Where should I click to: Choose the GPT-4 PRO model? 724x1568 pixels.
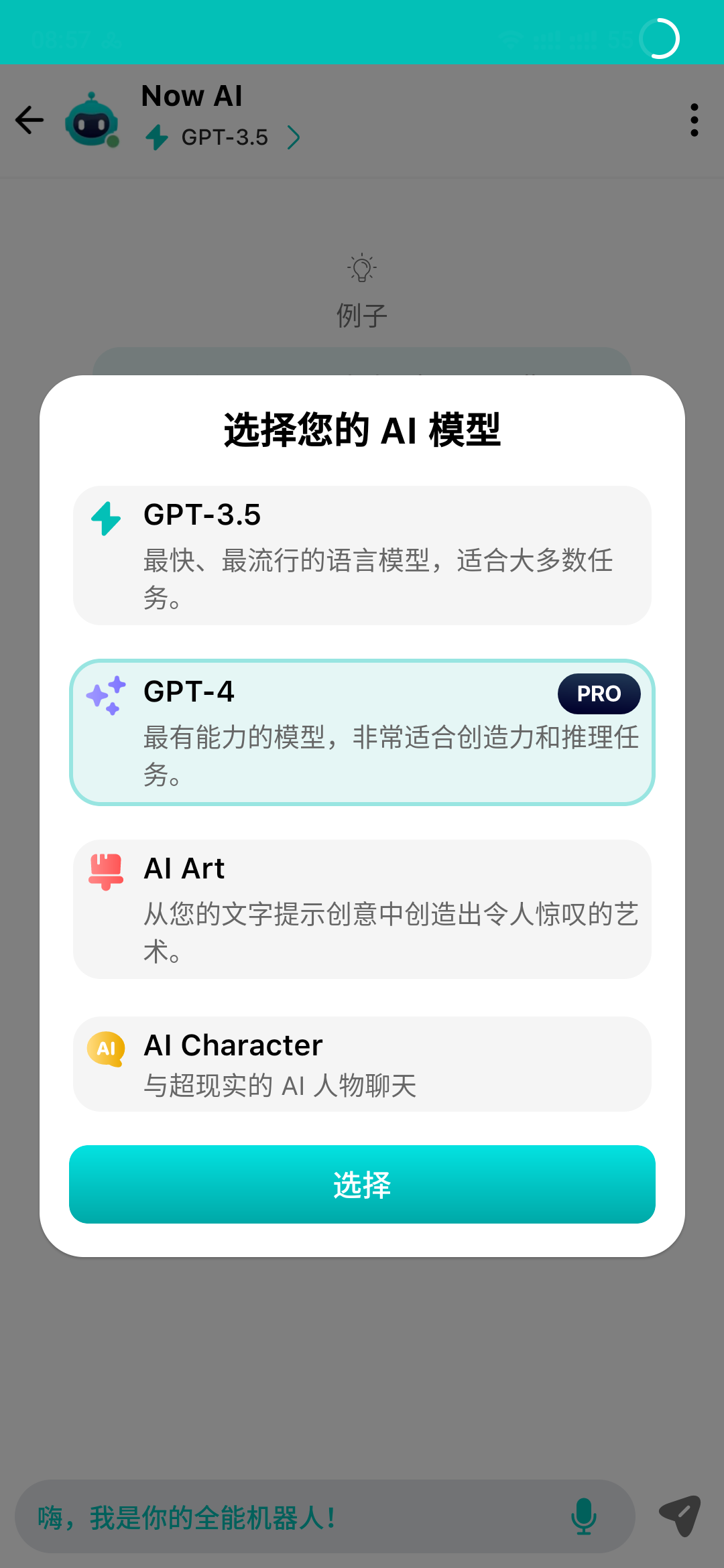tap(362, 732)
